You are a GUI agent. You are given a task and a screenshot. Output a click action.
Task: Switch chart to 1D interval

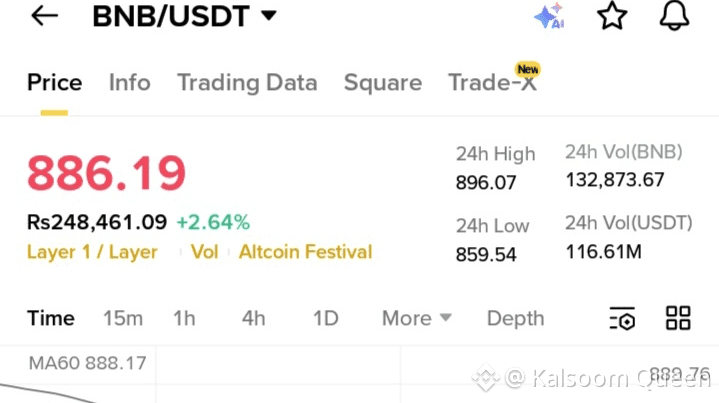pyautogui.click(x=326, y=318)
